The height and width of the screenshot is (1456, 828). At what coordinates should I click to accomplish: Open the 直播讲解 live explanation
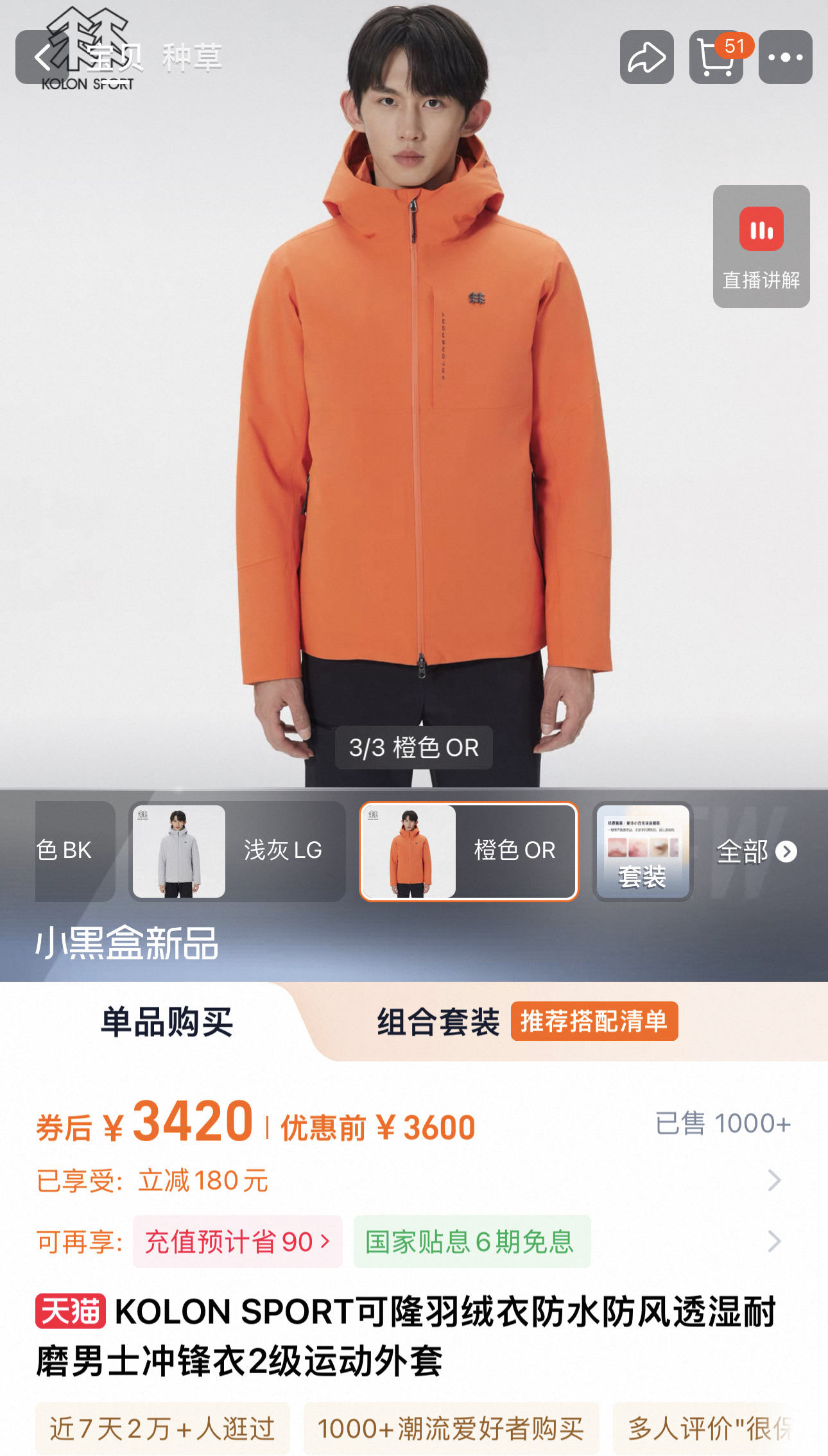click(x=761, y=246)
